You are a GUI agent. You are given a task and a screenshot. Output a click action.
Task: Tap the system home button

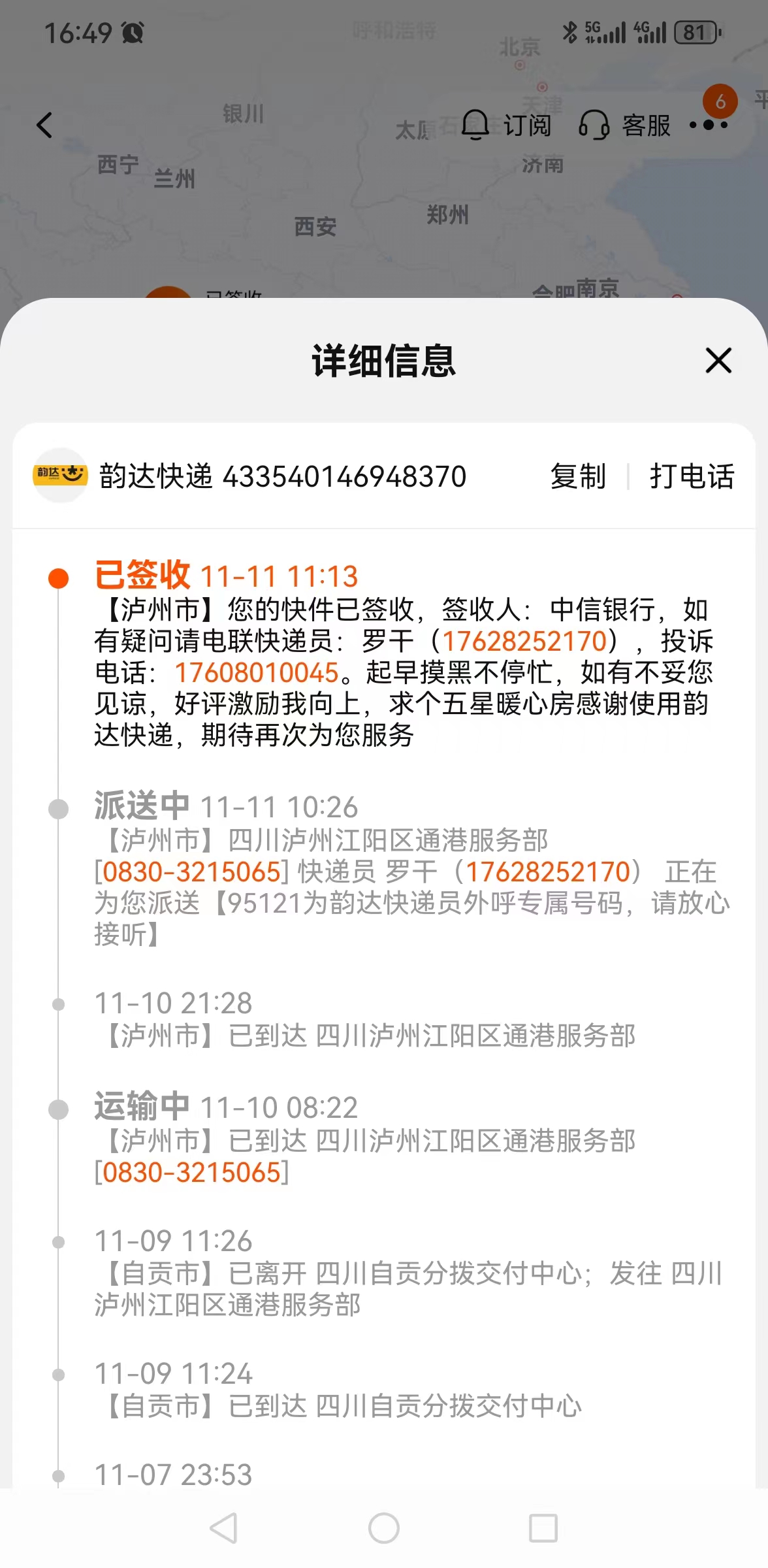click(x=384, y=1528)
